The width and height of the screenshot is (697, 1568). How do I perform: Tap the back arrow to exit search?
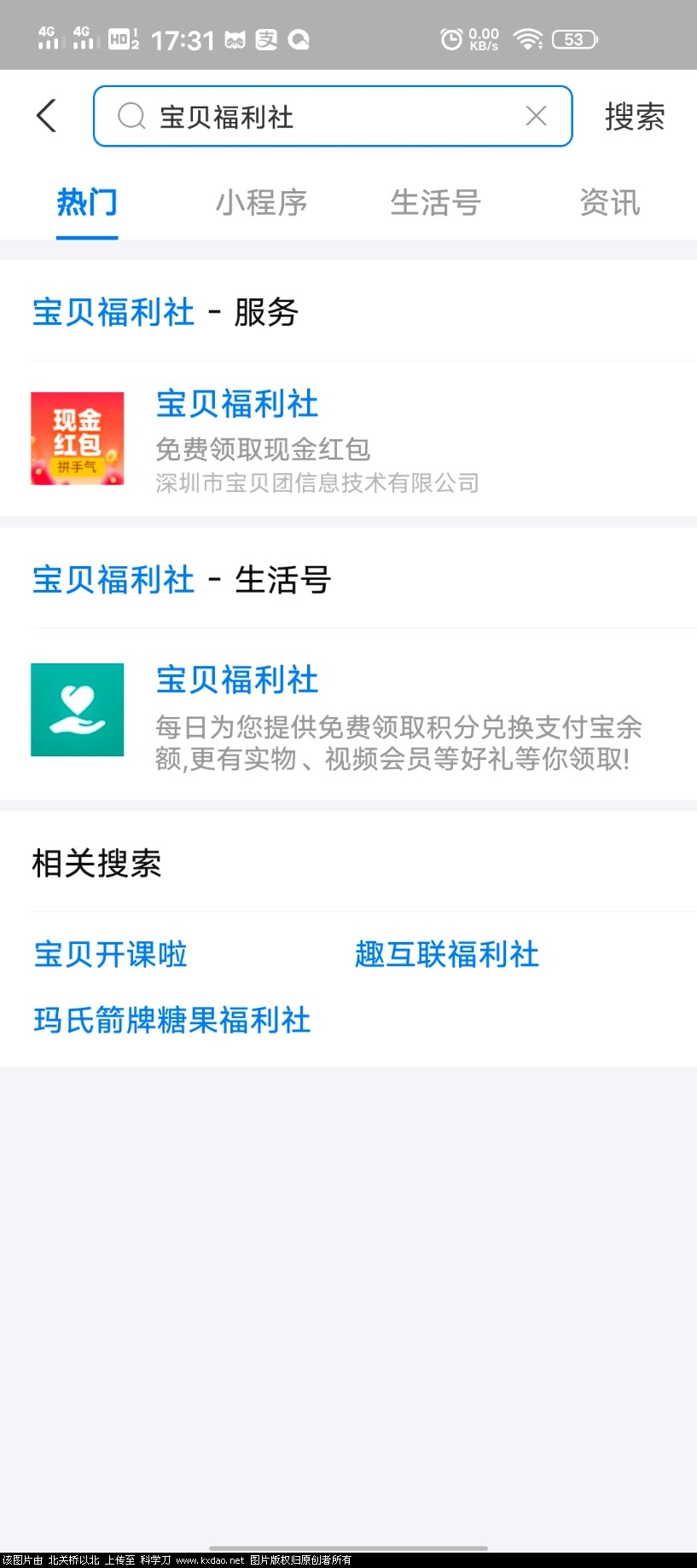(x=46, y=116)
